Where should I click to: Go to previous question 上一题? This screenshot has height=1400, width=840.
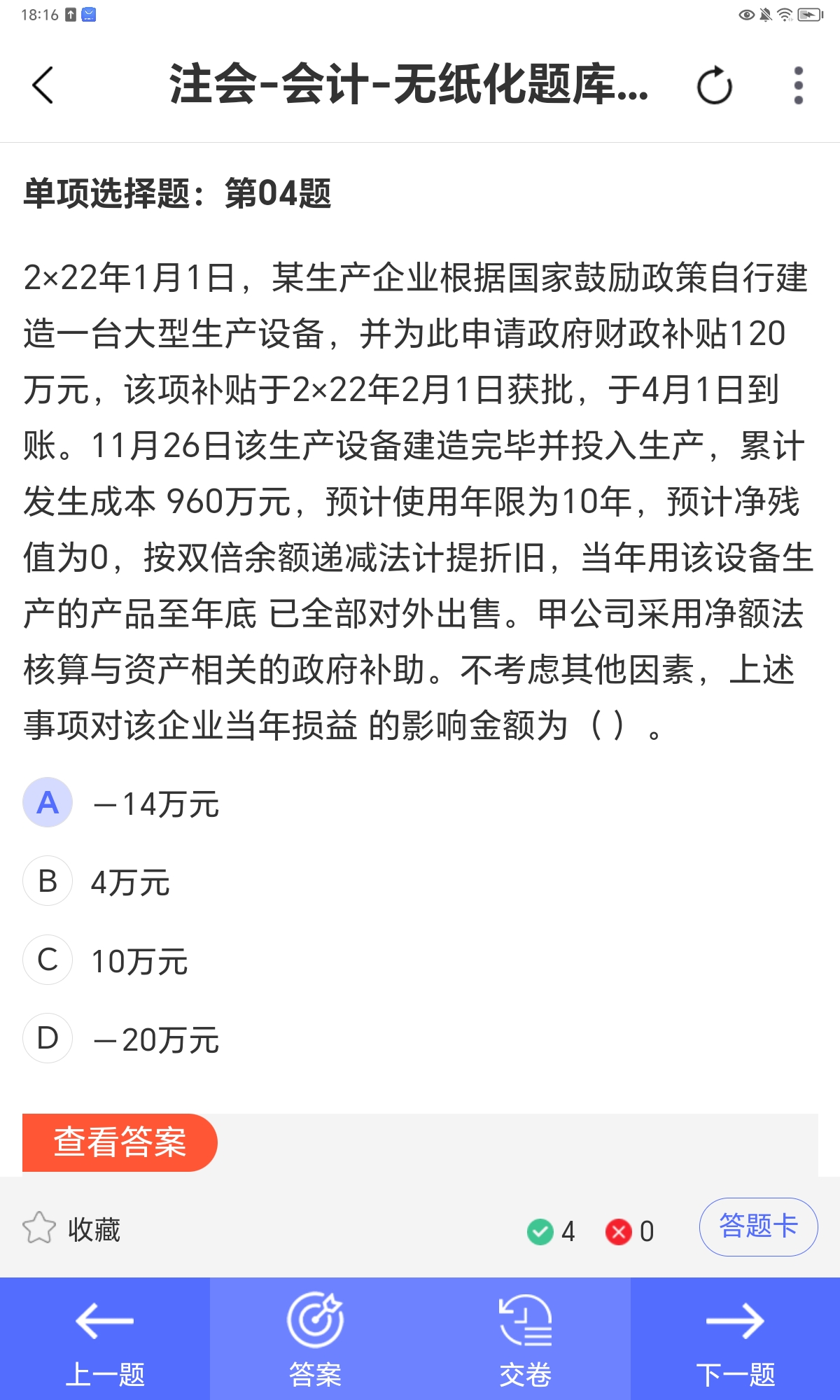click(x=105, y=1338)
